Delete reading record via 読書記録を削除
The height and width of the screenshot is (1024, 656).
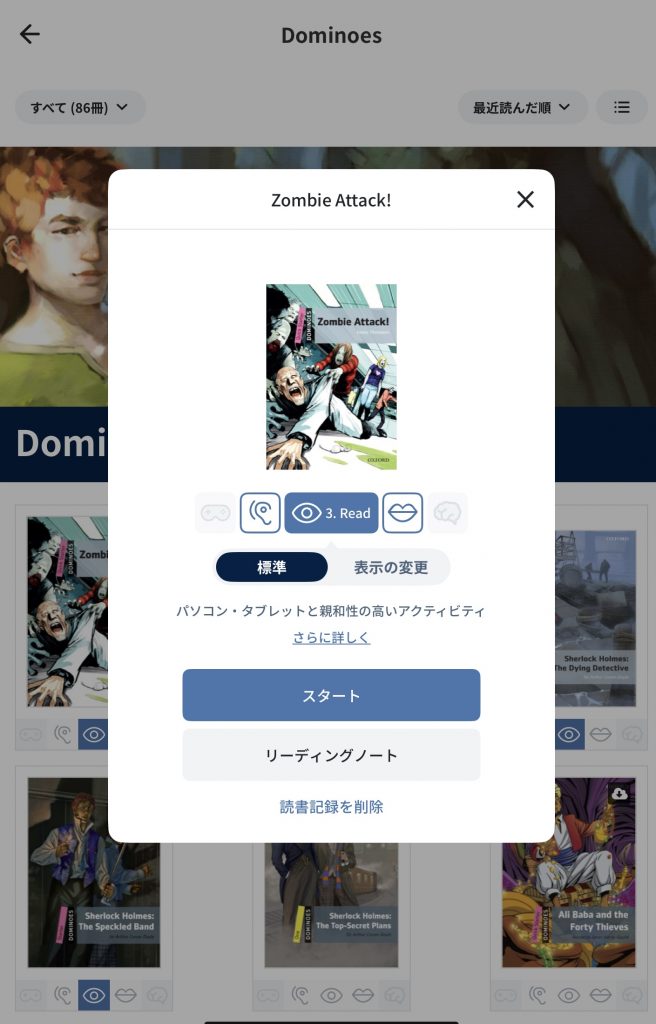pyautogui.click(x=331, y=806)
